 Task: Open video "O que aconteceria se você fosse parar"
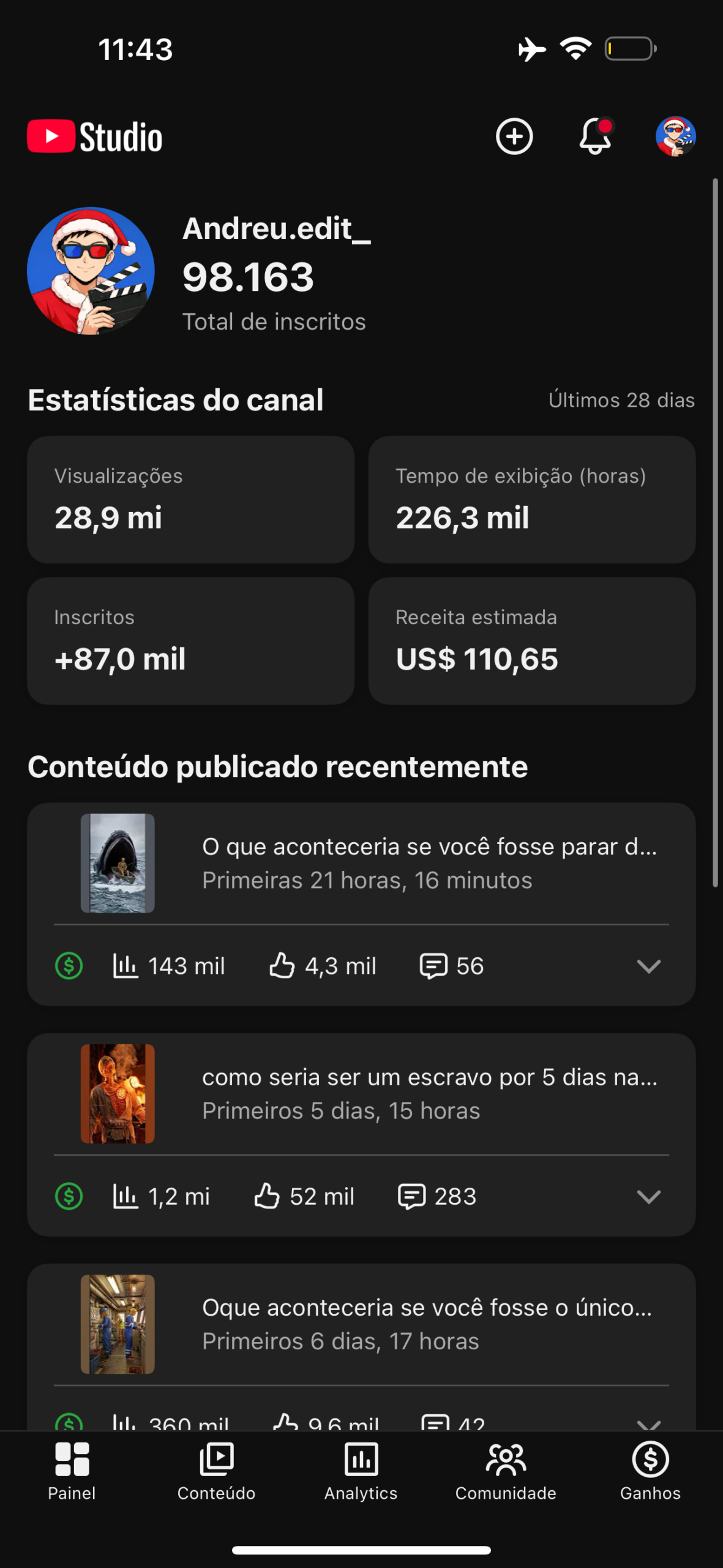click(x=429, y=862)
